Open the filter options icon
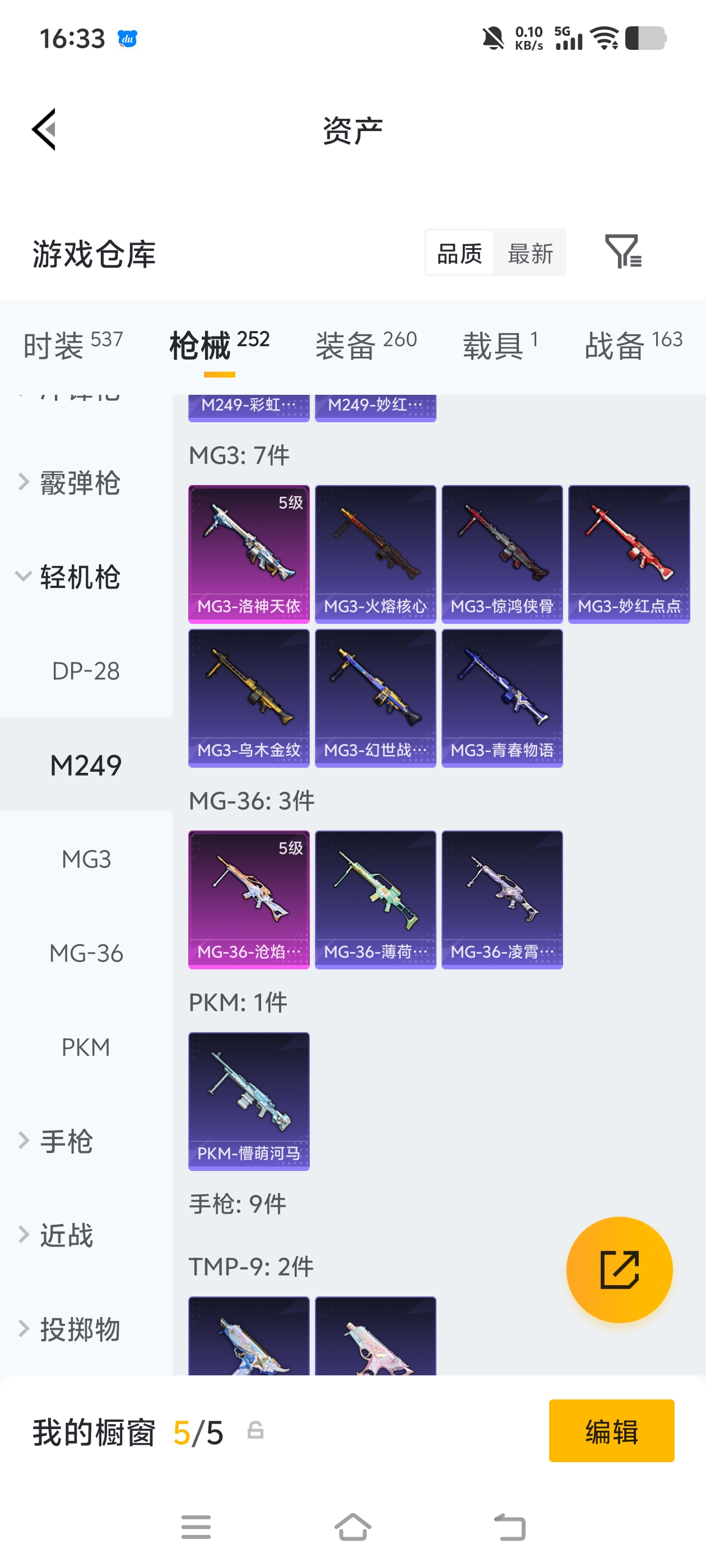The height and width of the screenshot is (1568, 706). pos(623,251)
